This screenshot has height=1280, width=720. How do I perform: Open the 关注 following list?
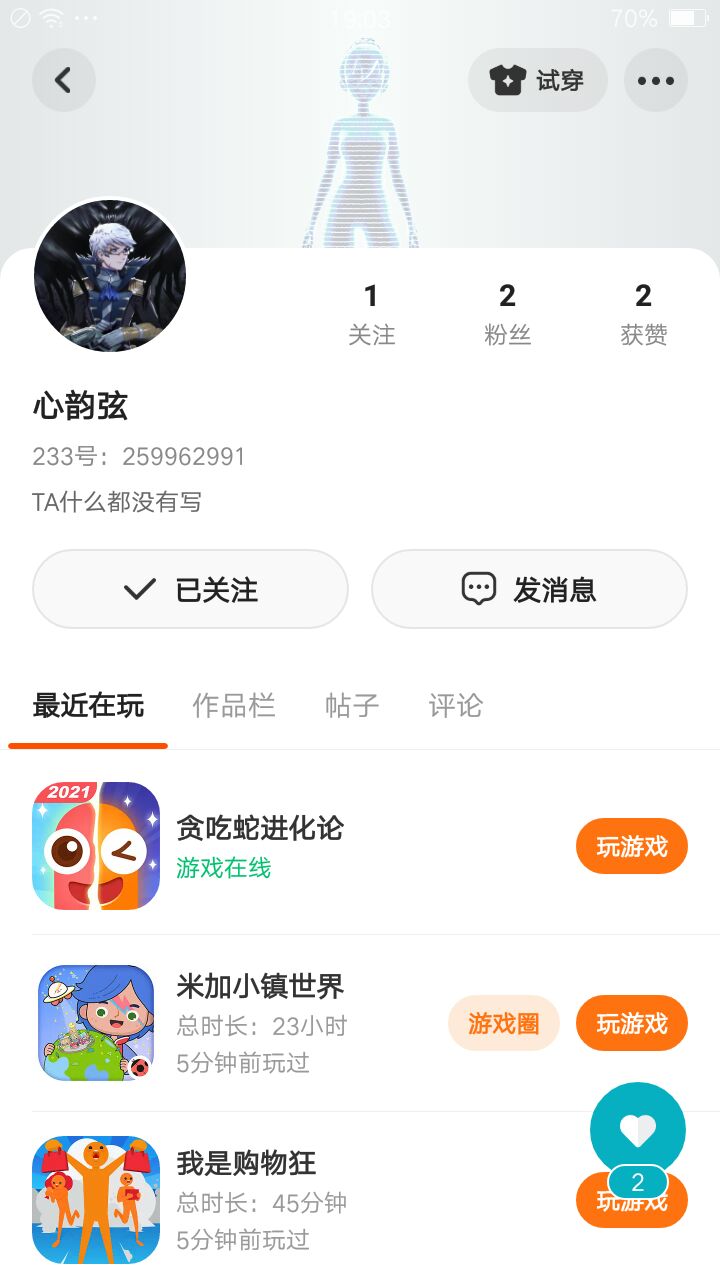371,314
